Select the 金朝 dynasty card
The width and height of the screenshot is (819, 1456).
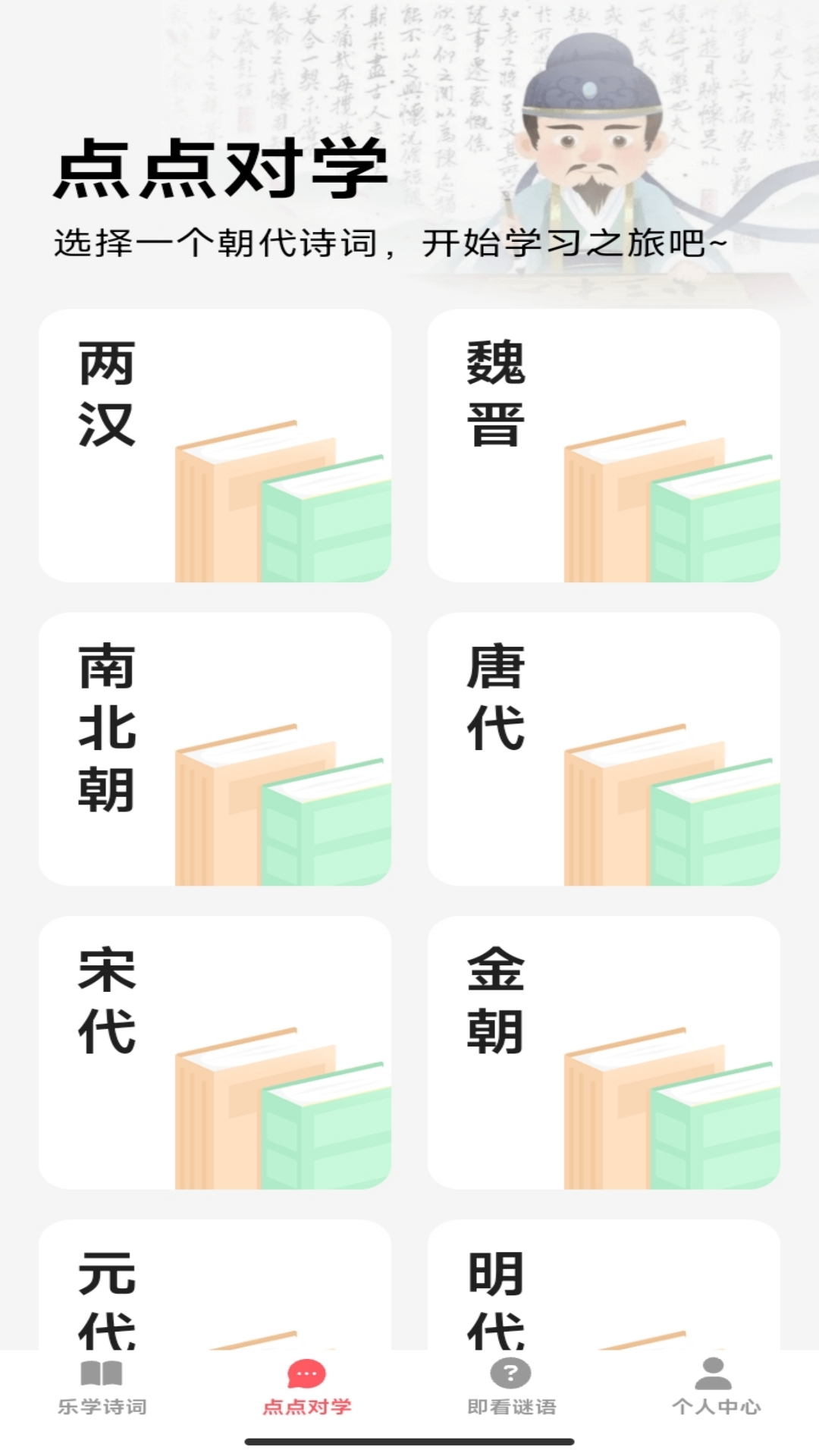click(x=603, y=1052)
